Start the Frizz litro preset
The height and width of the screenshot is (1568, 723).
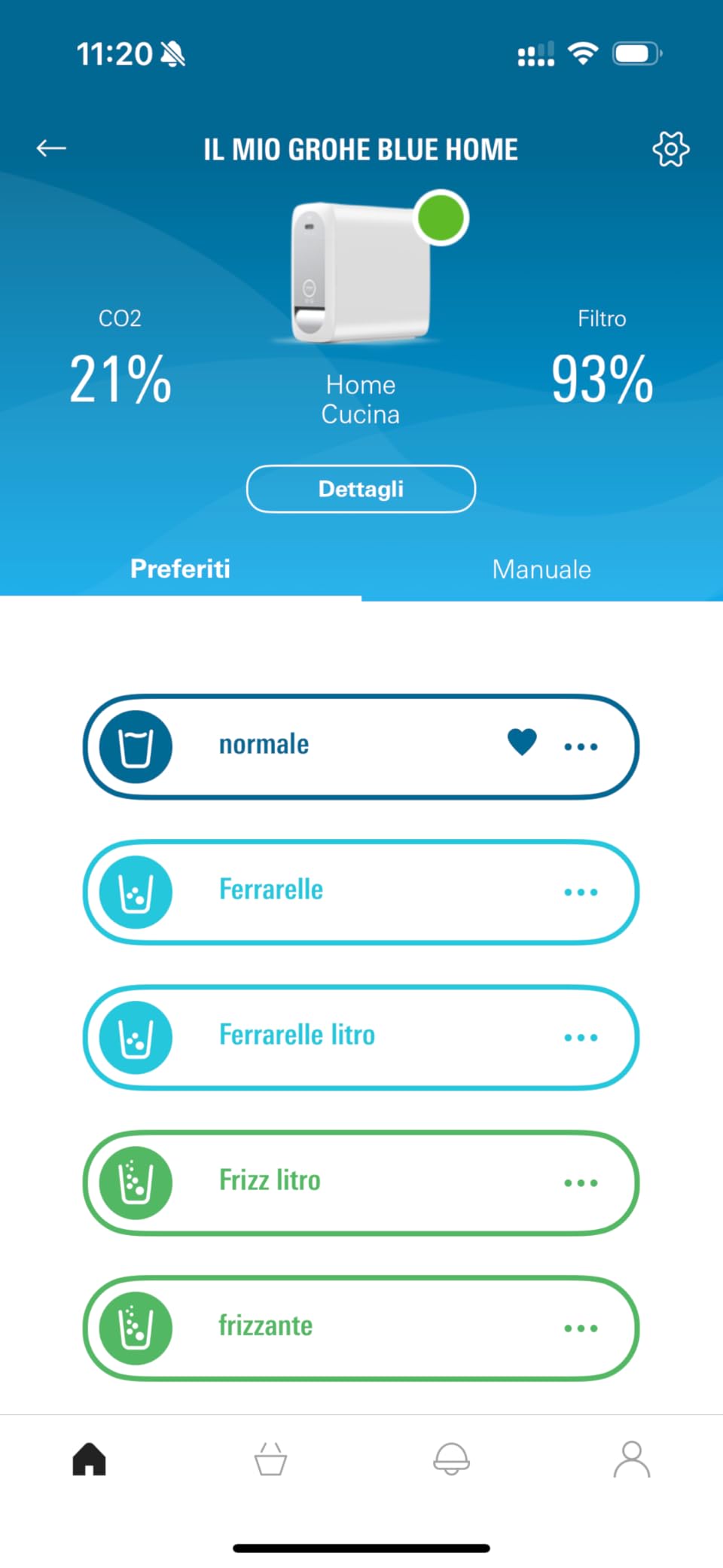(361, 1182)
